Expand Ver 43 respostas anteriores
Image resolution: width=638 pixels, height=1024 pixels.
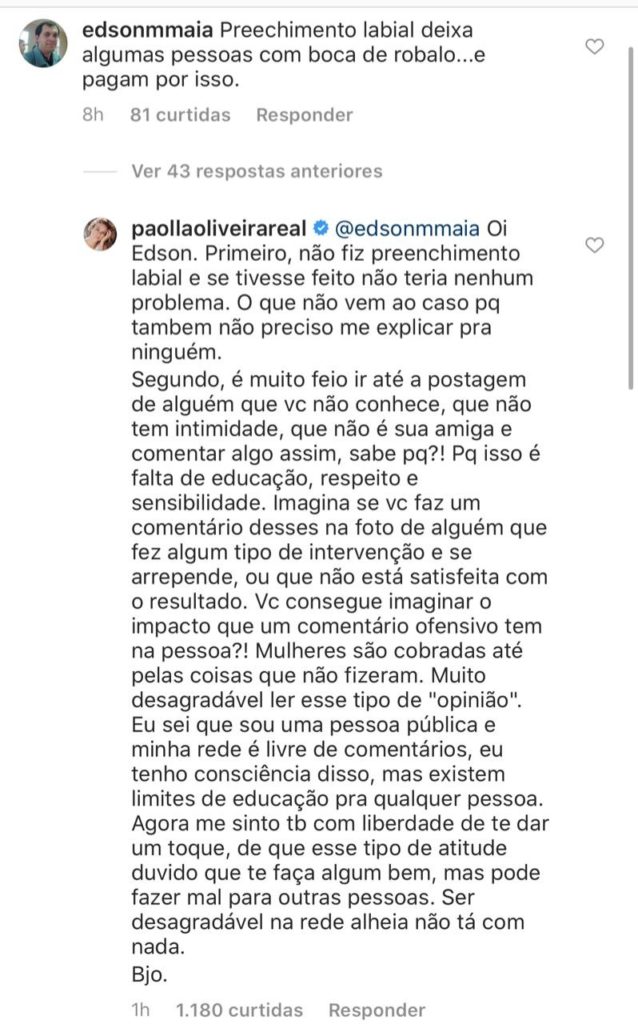pos(256,171)
